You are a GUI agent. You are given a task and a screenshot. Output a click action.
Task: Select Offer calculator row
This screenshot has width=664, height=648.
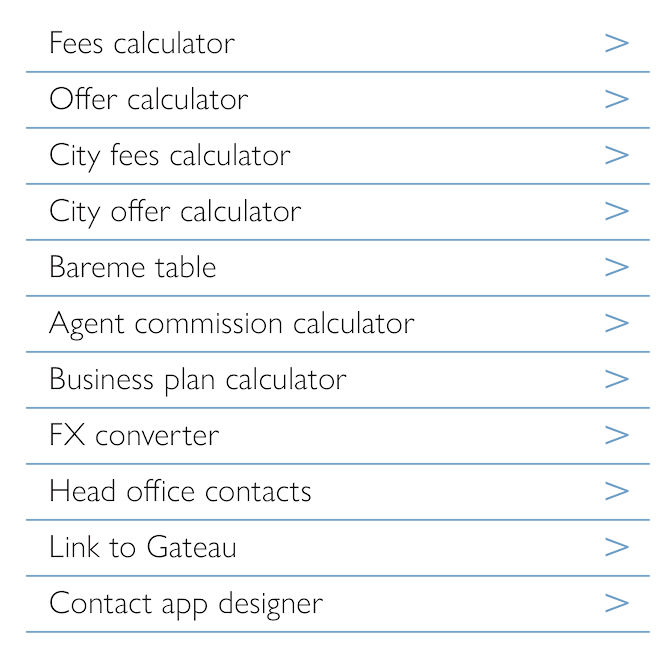[x=149, y=100]
